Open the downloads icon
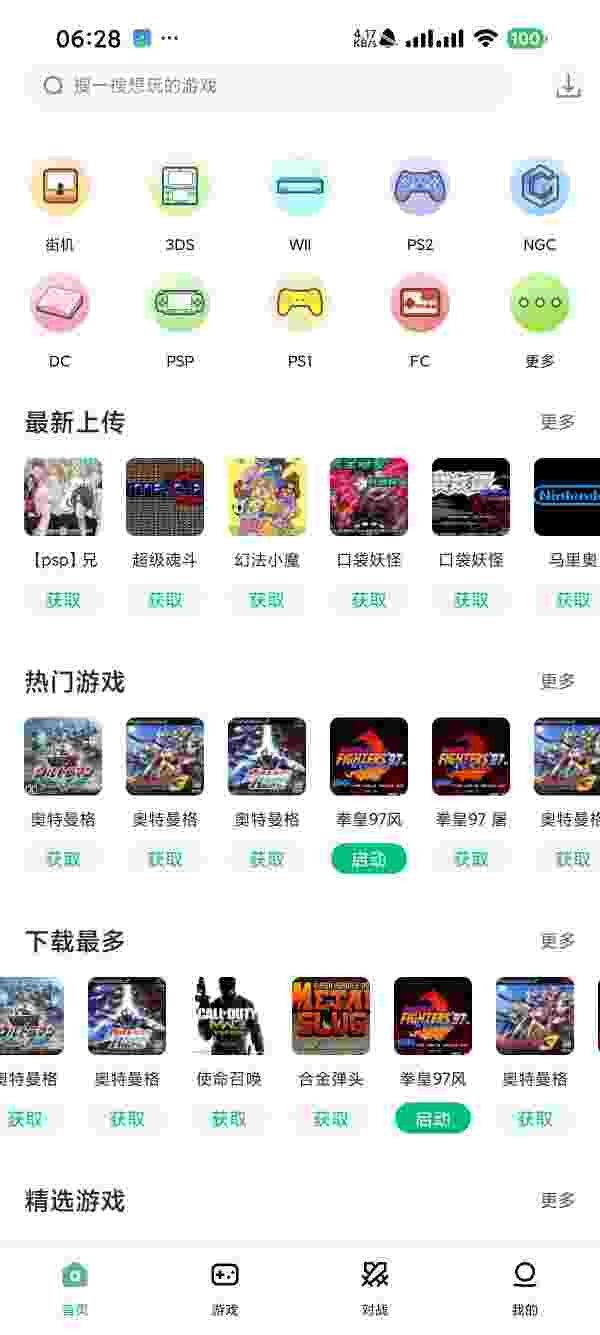 [568, 86]
